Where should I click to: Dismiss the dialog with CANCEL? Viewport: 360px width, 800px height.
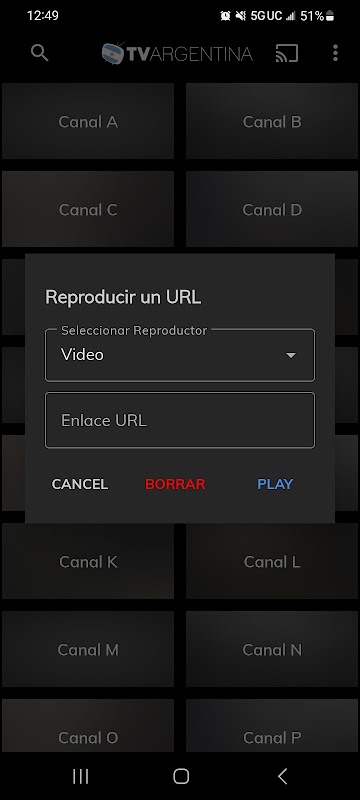pos(80,484)
